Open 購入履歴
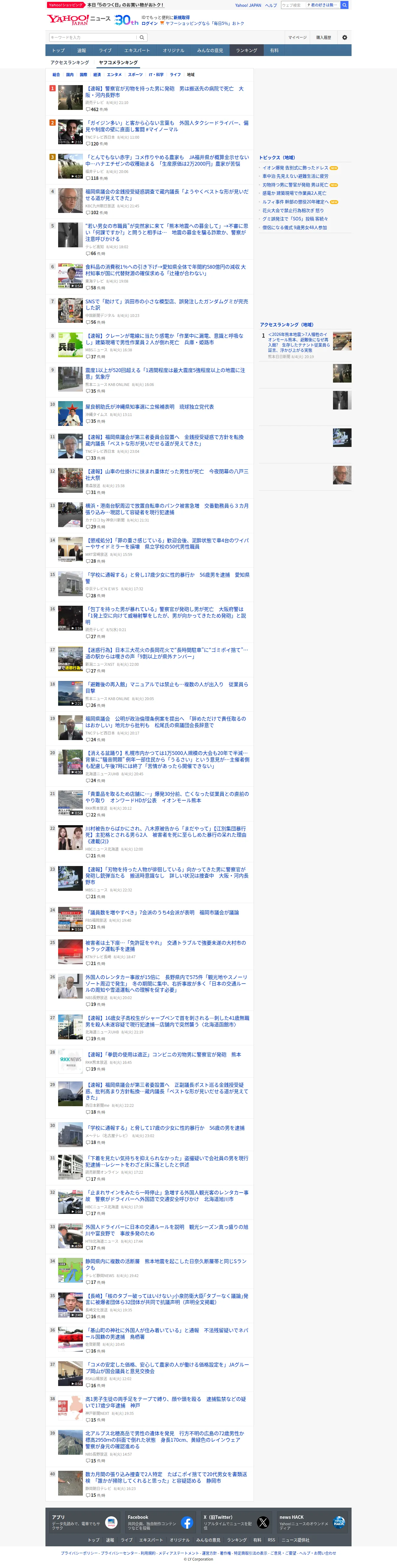The image size is (397, 1568). coord(323,37)
